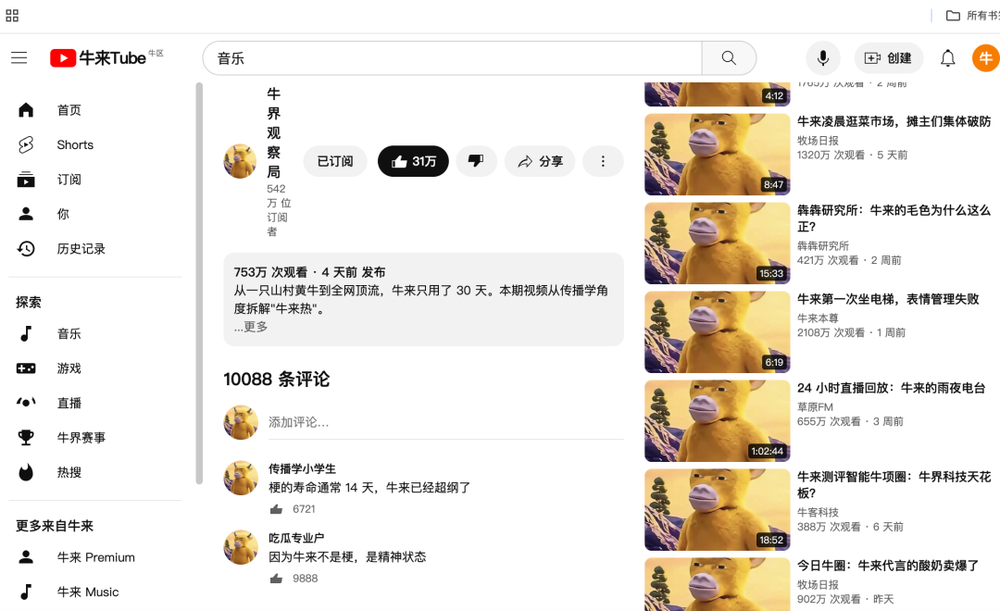Open the hamburger menu button
The height and width of the screenshot is (611, 1000).
point(19,58)
